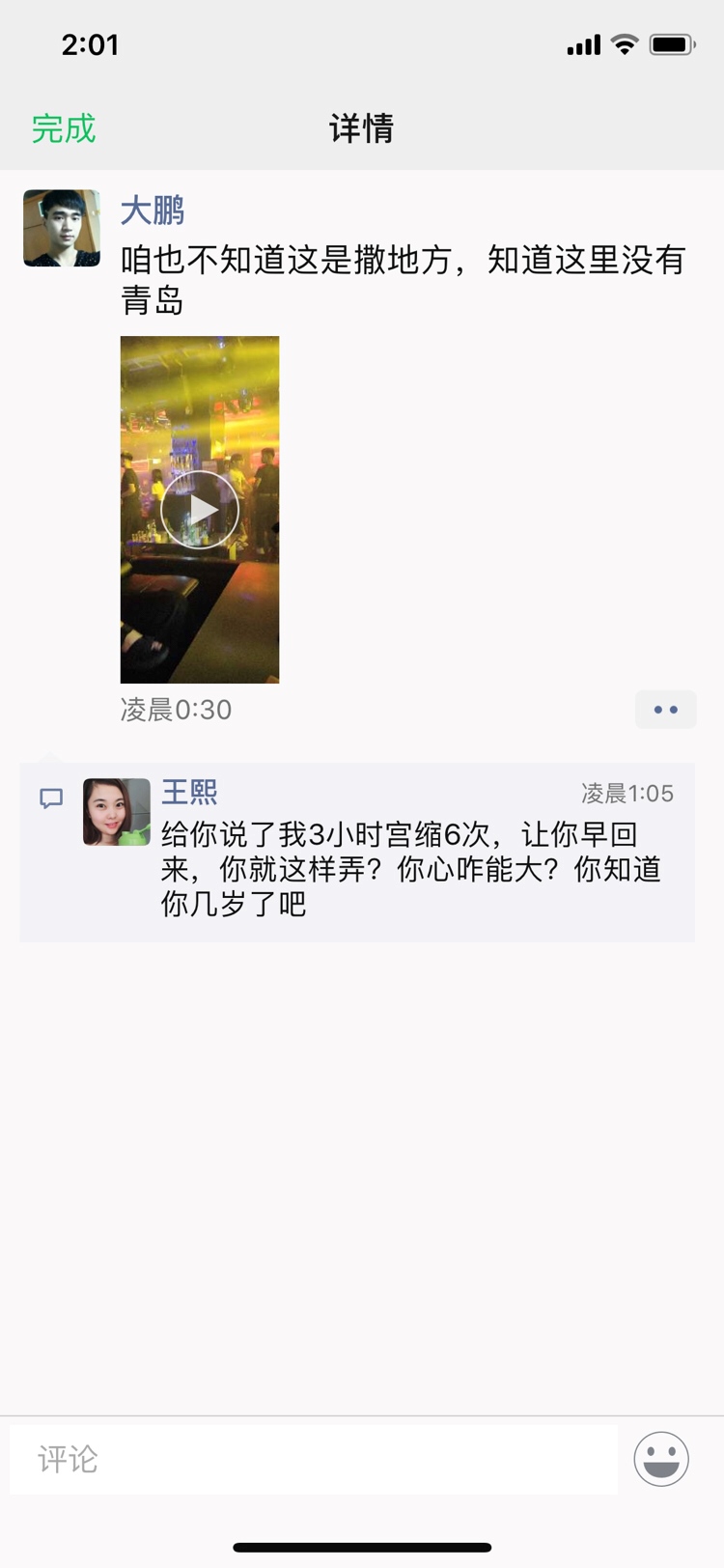Open 大鹏's name link

tap(153, 210)
